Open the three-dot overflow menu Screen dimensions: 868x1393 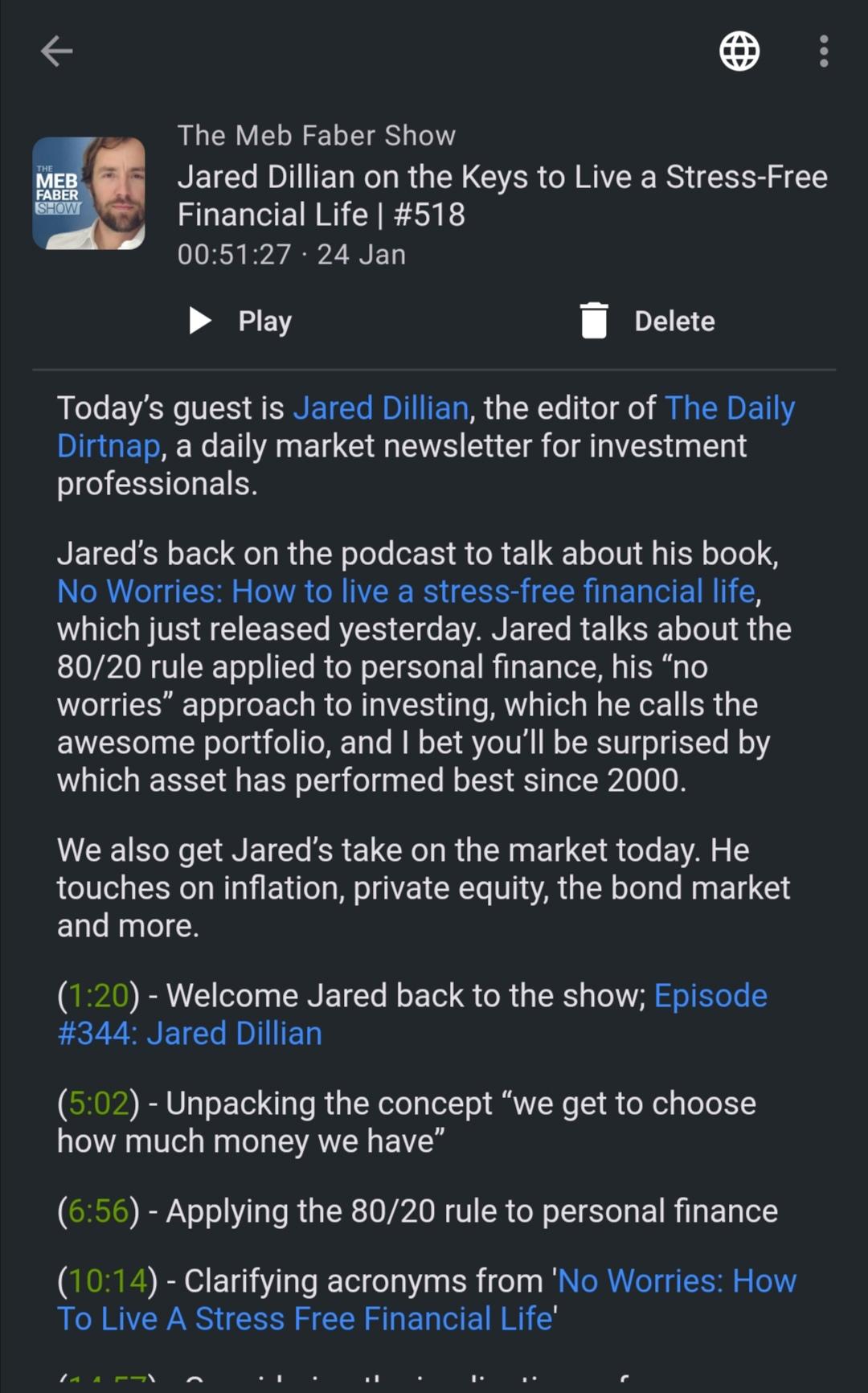click(x=824, y=51)
